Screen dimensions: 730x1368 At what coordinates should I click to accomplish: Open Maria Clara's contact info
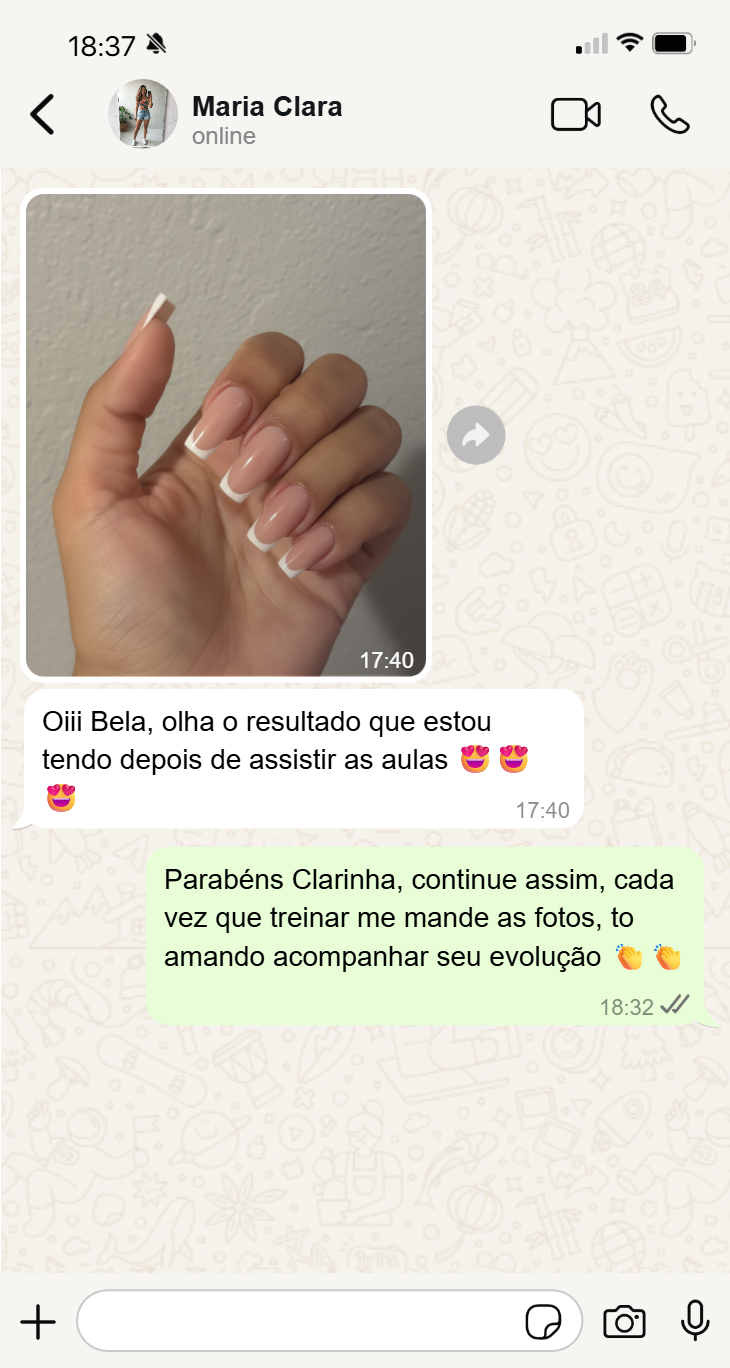266,118
